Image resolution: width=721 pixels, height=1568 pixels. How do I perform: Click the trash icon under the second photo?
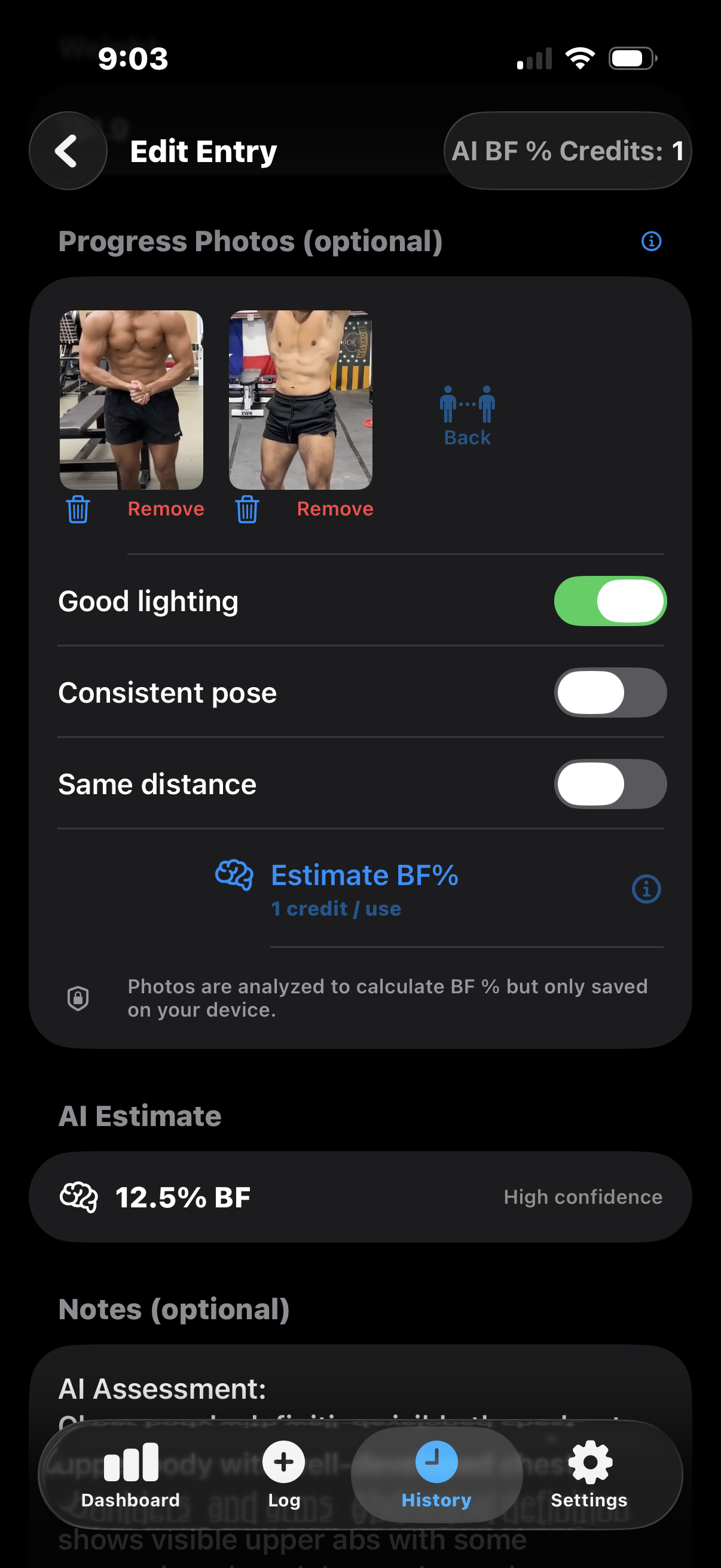tap(247, 510)
